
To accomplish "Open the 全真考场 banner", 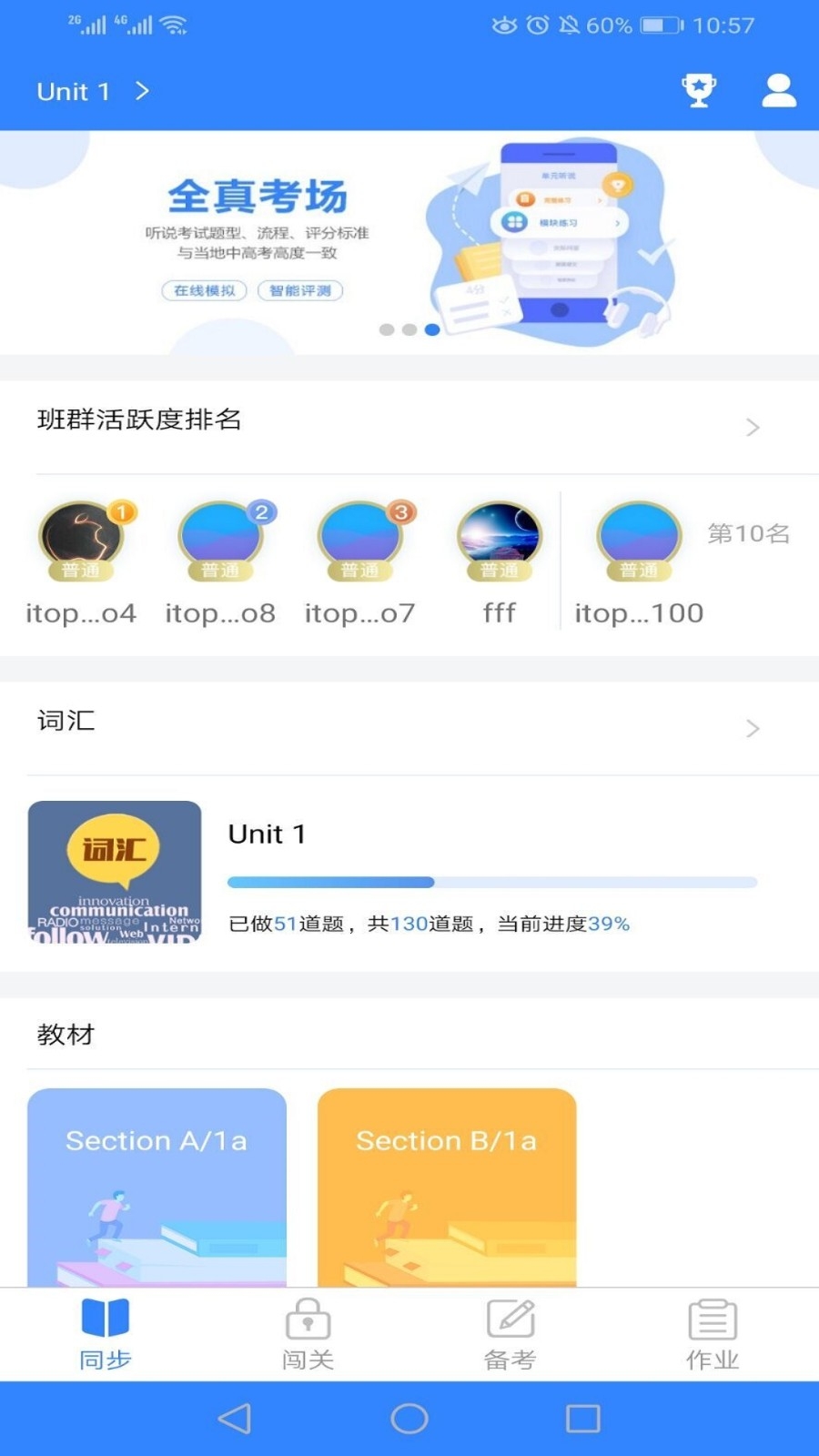I will coord(409,242).
